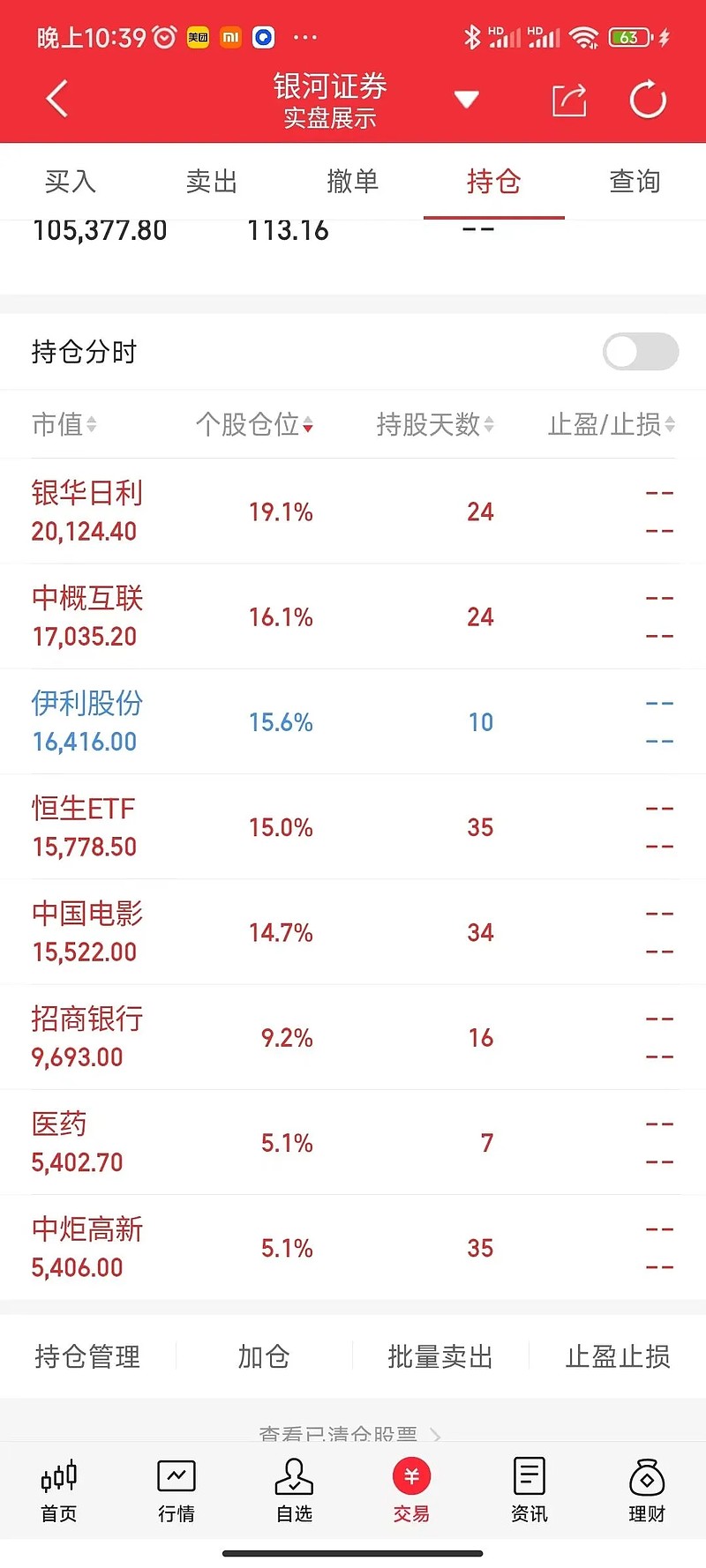The width and height of the screenshot is (706, 1568).
Task: Open 止盈止损 settings
Action: coord(618,1356)
